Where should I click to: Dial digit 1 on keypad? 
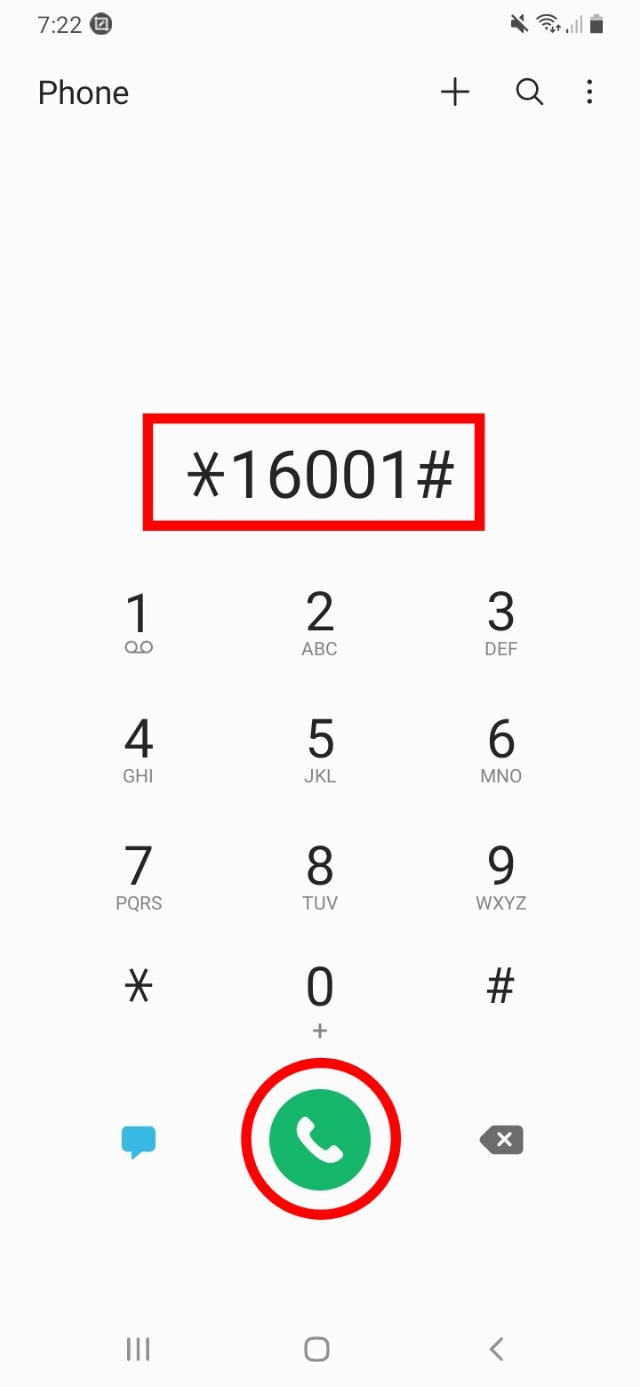138,622
